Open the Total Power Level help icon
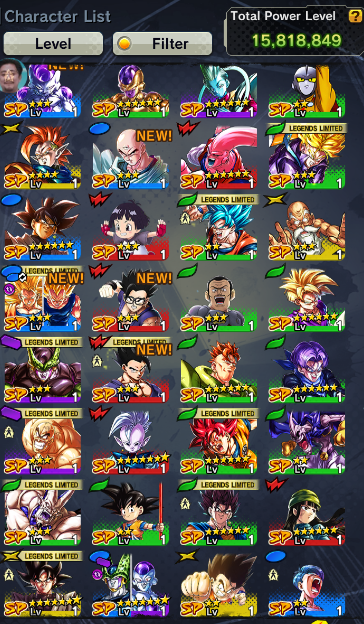 click(355, 16)
